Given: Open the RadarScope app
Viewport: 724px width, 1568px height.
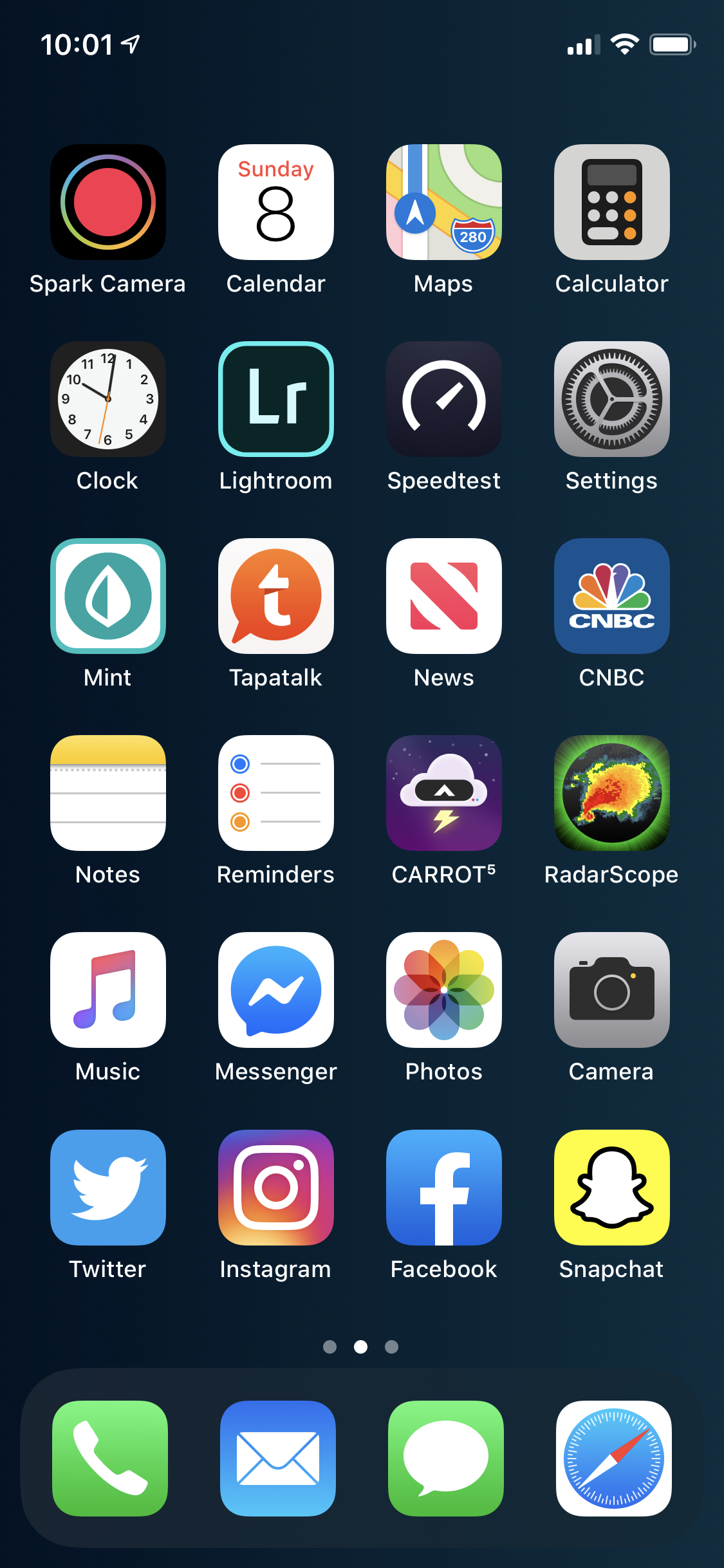Looking at the screenshot, I should pos(612,793).
